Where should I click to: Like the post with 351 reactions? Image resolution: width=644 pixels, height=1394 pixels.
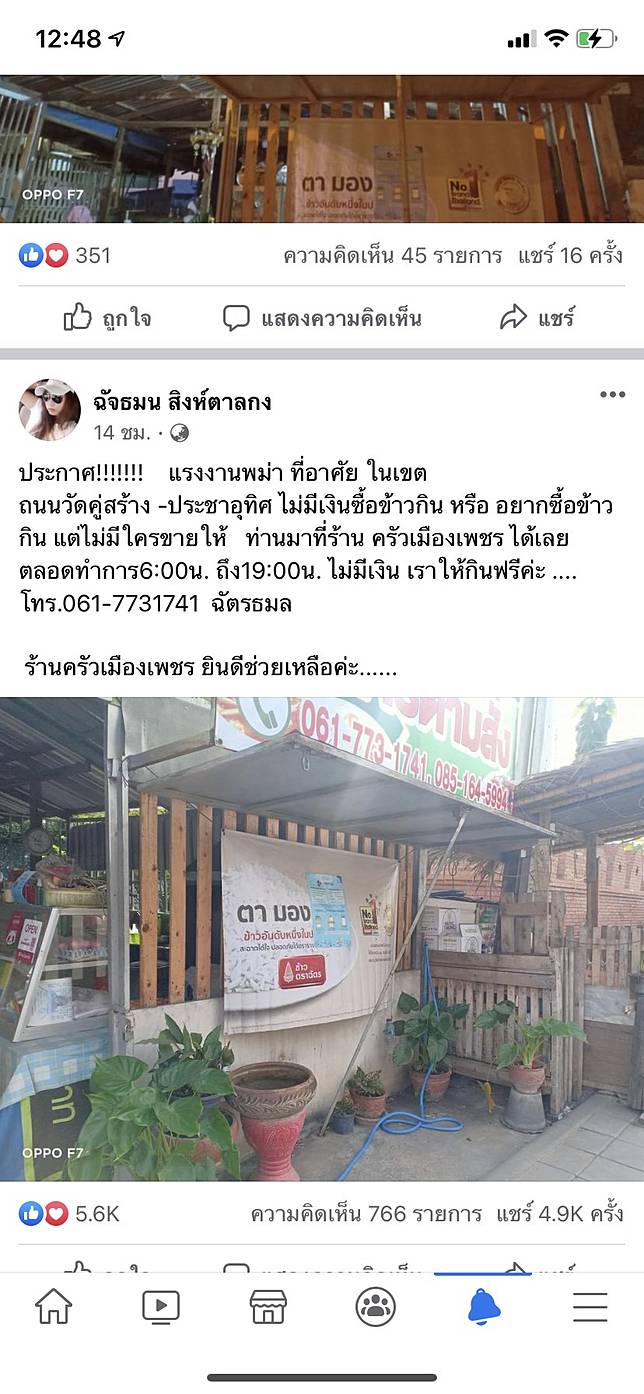pos(107,319)
